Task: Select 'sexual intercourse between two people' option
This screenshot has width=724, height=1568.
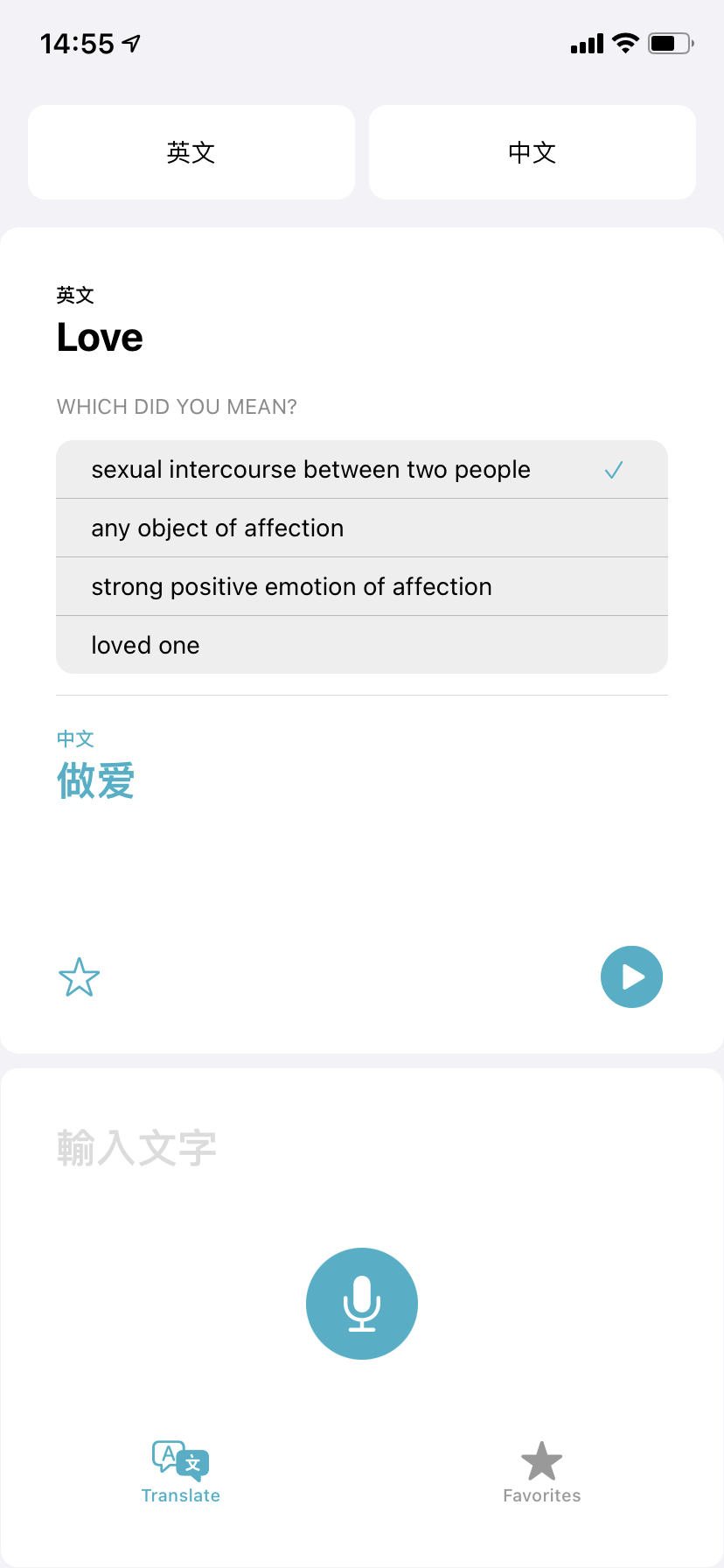Action: pyautogui.click(x=362, y=469)
